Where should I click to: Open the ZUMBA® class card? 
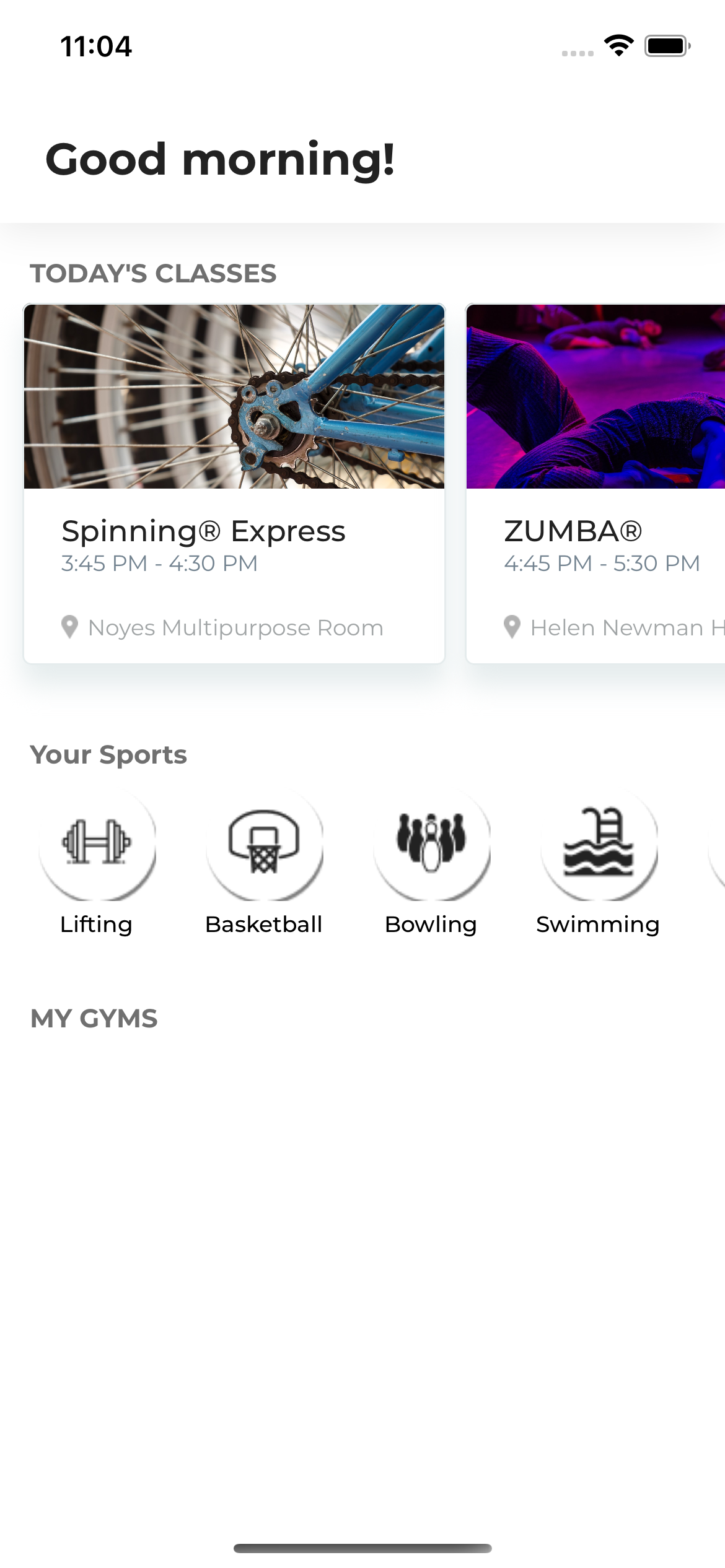pos(595,483)
